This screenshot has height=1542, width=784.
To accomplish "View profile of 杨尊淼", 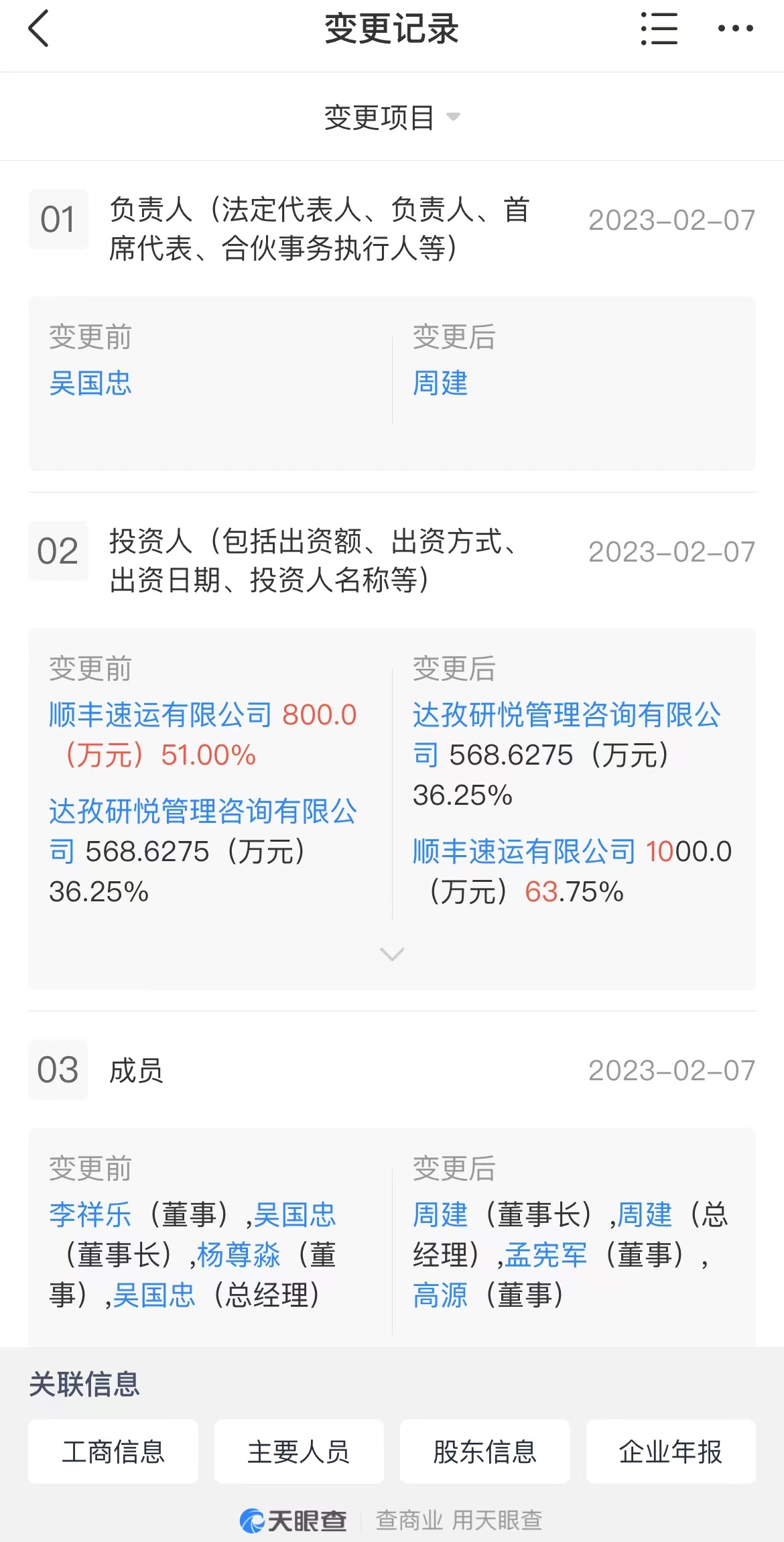I will click(239, 1255).
